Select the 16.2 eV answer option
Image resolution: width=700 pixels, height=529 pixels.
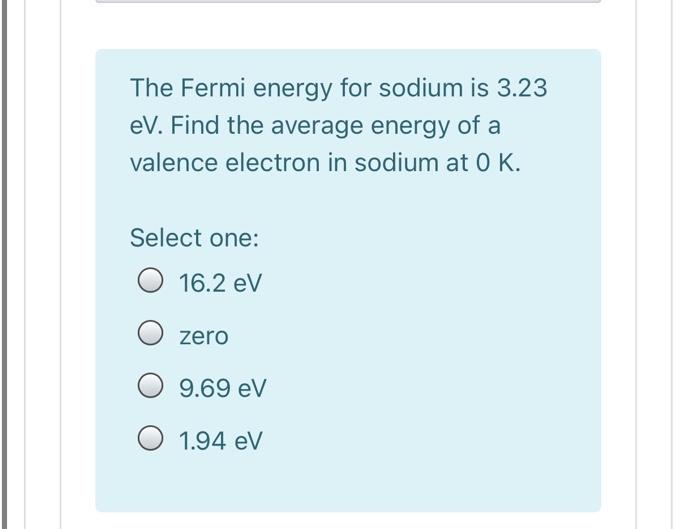tap(150, 284)
